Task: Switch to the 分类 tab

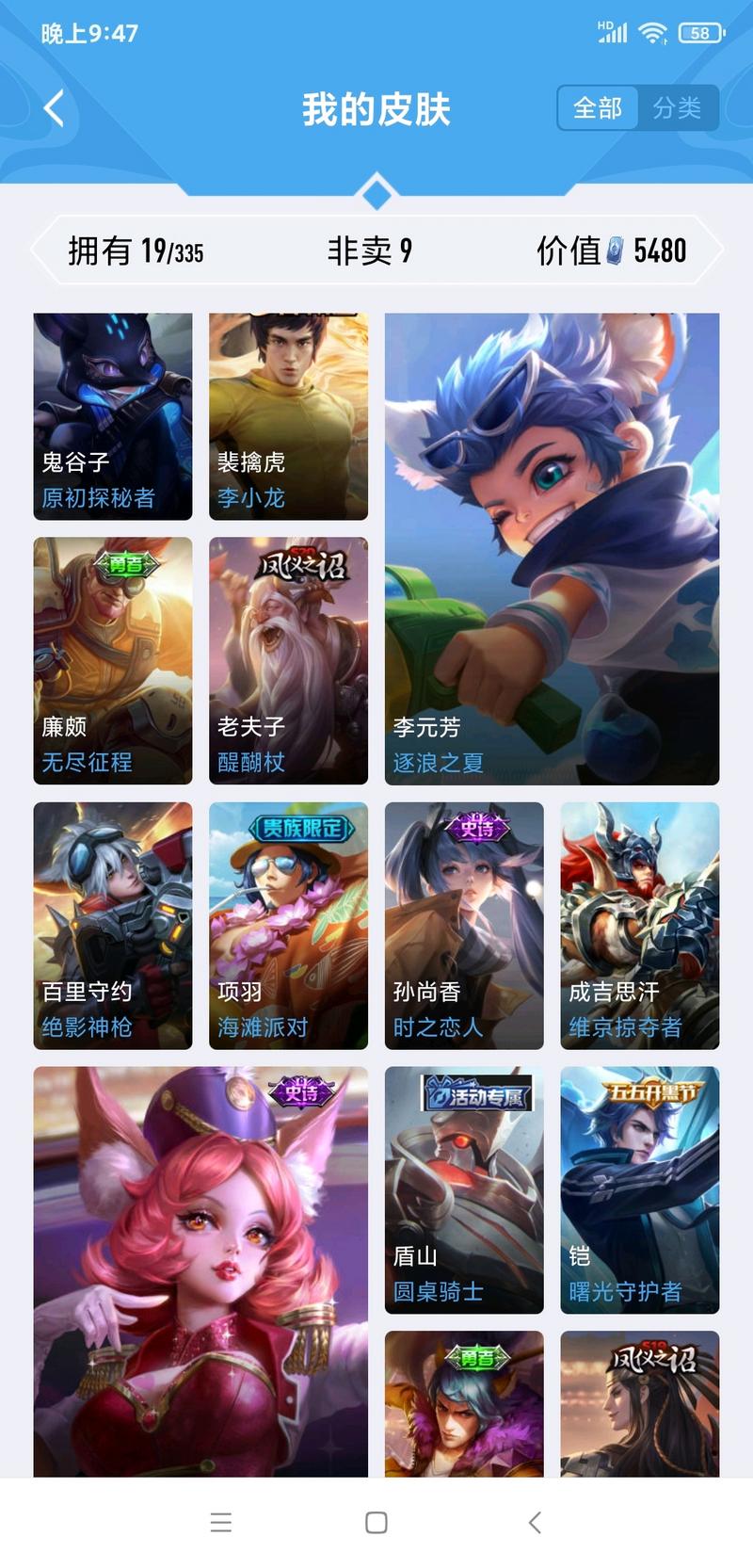Action: coord(677,108)
